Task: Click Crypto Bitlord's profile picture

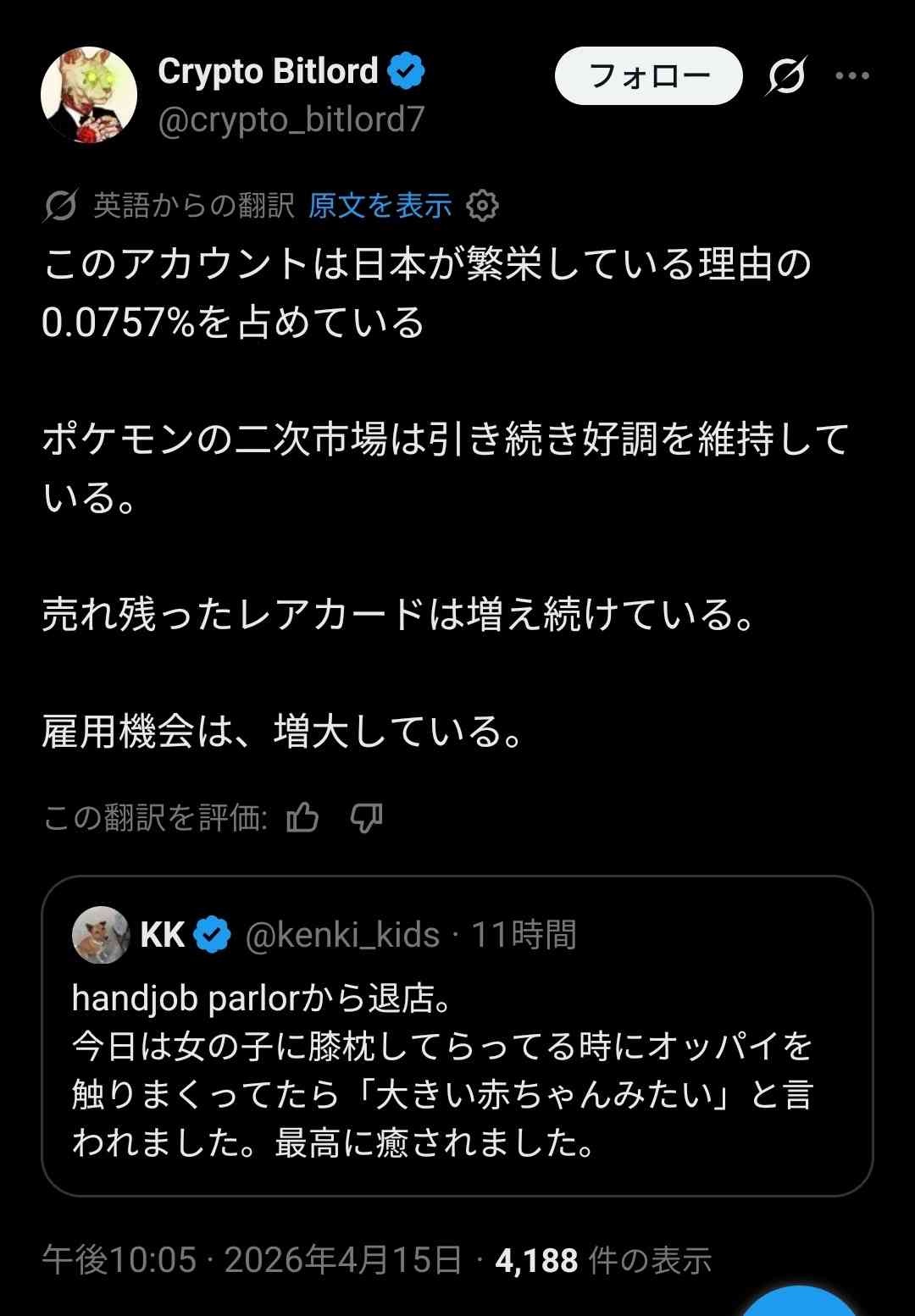Action: coord(91,93)
